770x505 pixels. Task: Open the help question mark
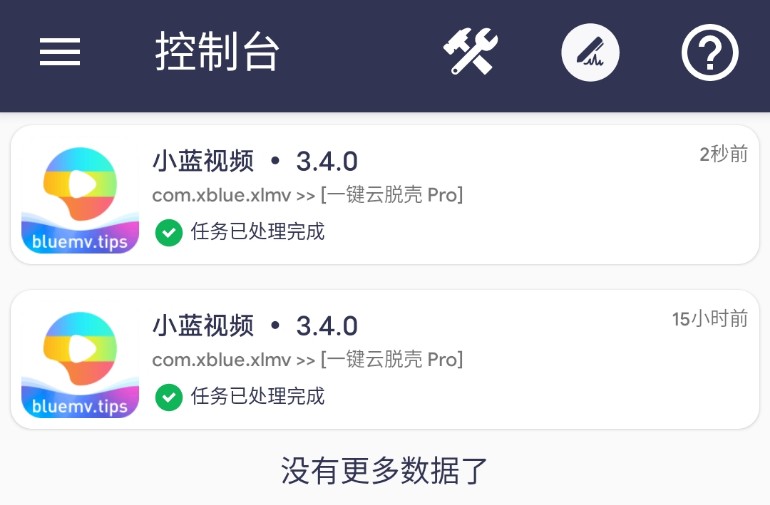click(x=710, y=52)
